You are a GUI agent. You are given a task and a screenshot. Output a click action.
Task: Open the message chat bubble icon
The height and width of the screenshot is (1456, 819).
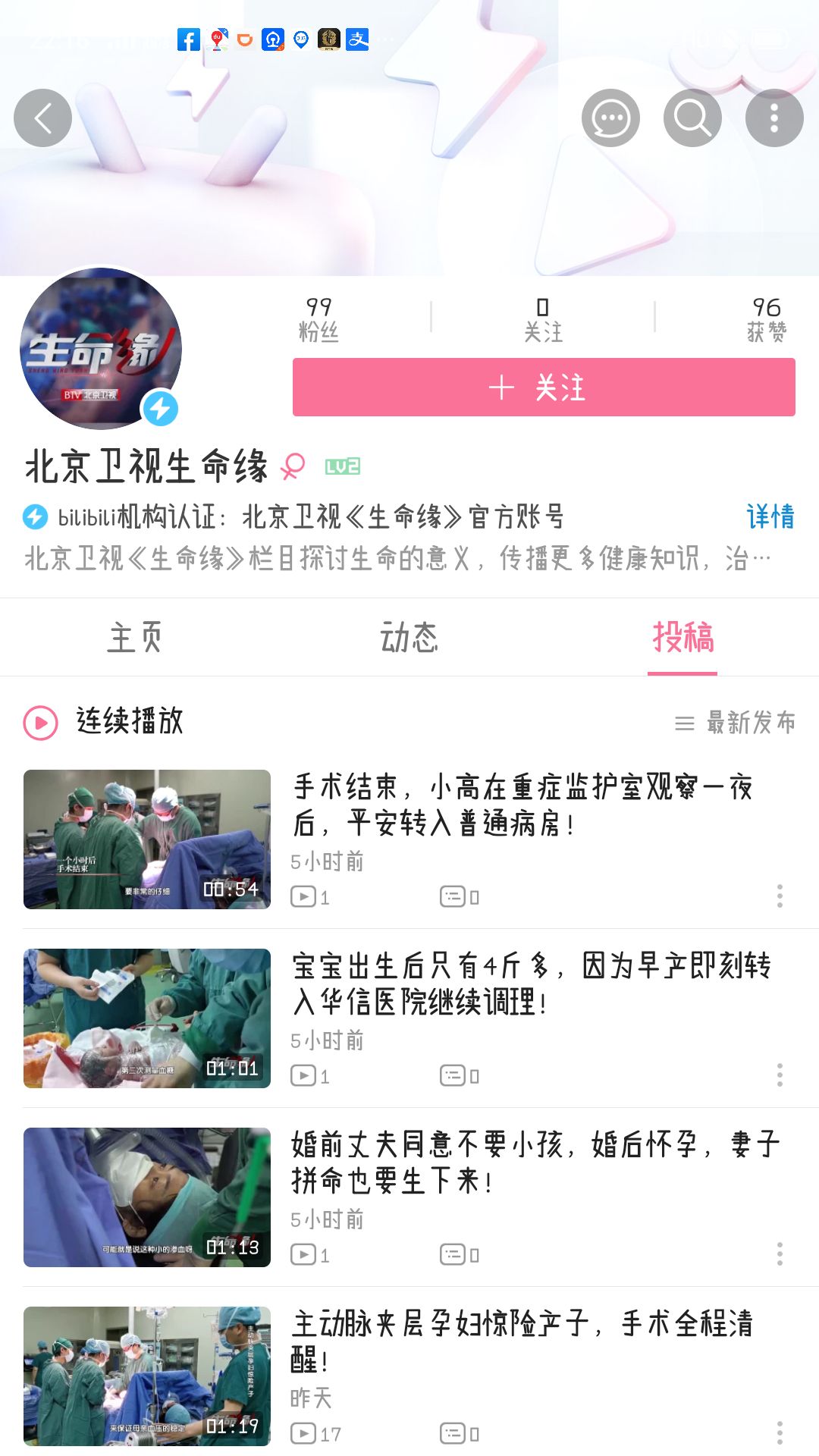(x=610, y=118)
